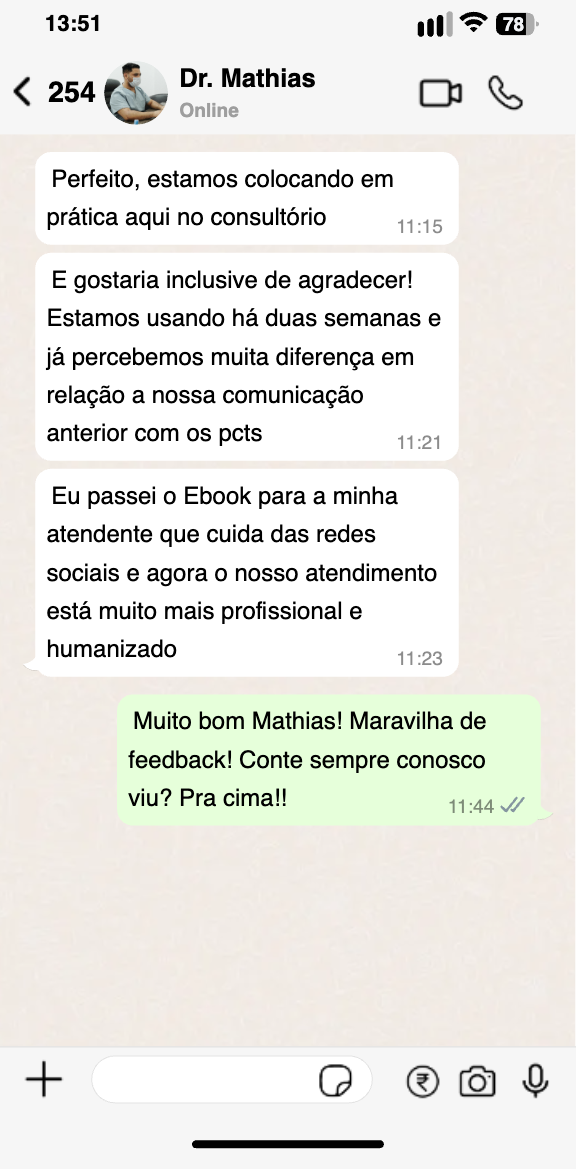Start a video call with Dr. Mathias
The image size is (576, 1169).
440,93
